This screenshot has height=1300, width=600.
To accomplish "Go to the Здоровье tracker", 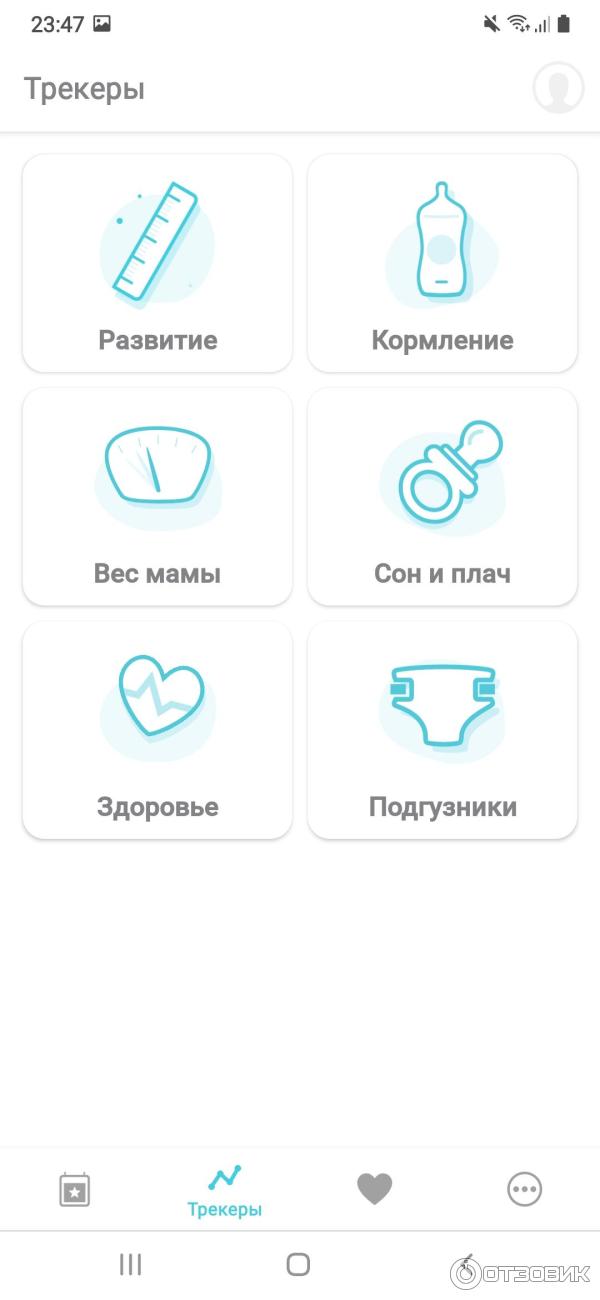I will (x=157, y=730).
